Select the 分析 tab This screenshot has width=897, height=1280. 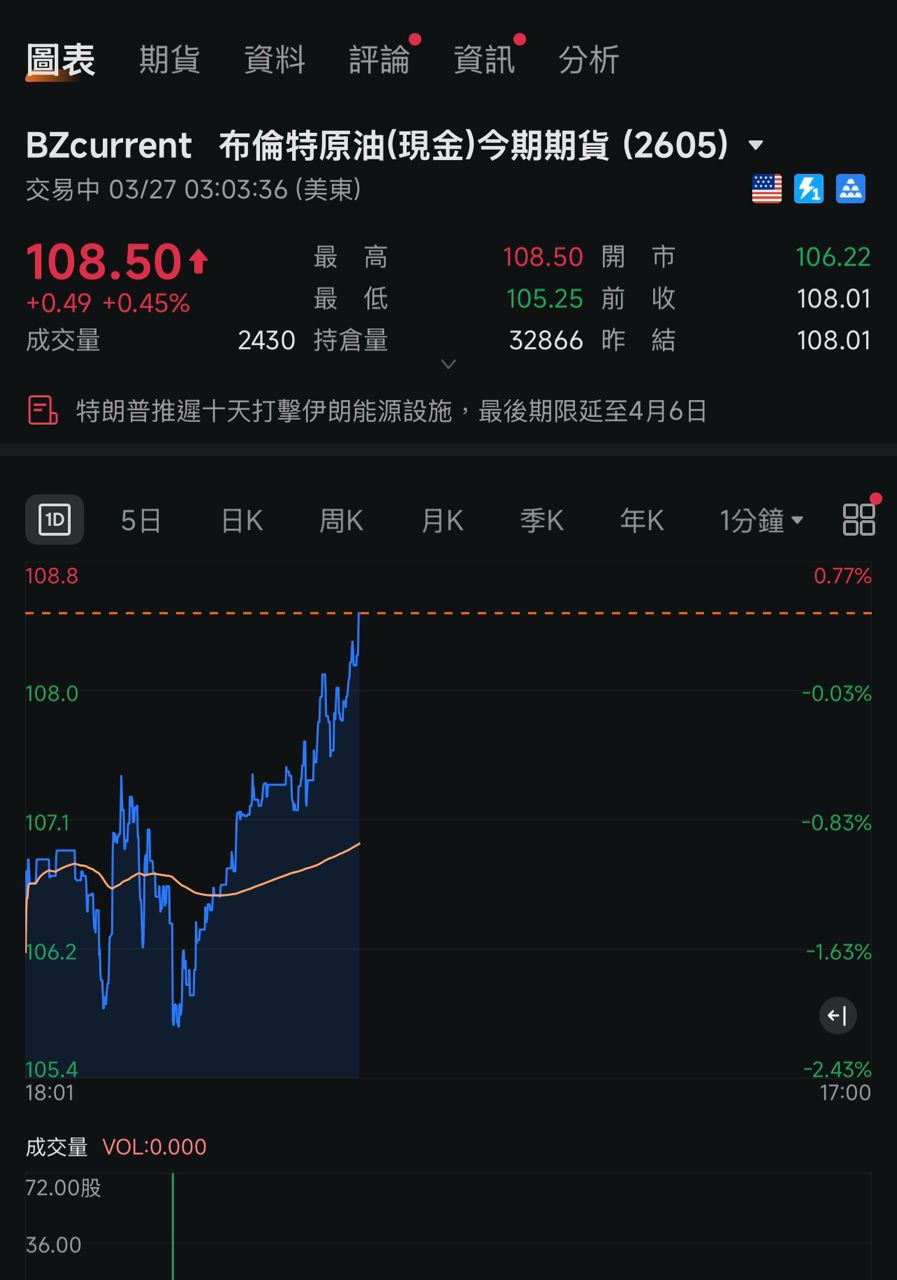[589, 60]
